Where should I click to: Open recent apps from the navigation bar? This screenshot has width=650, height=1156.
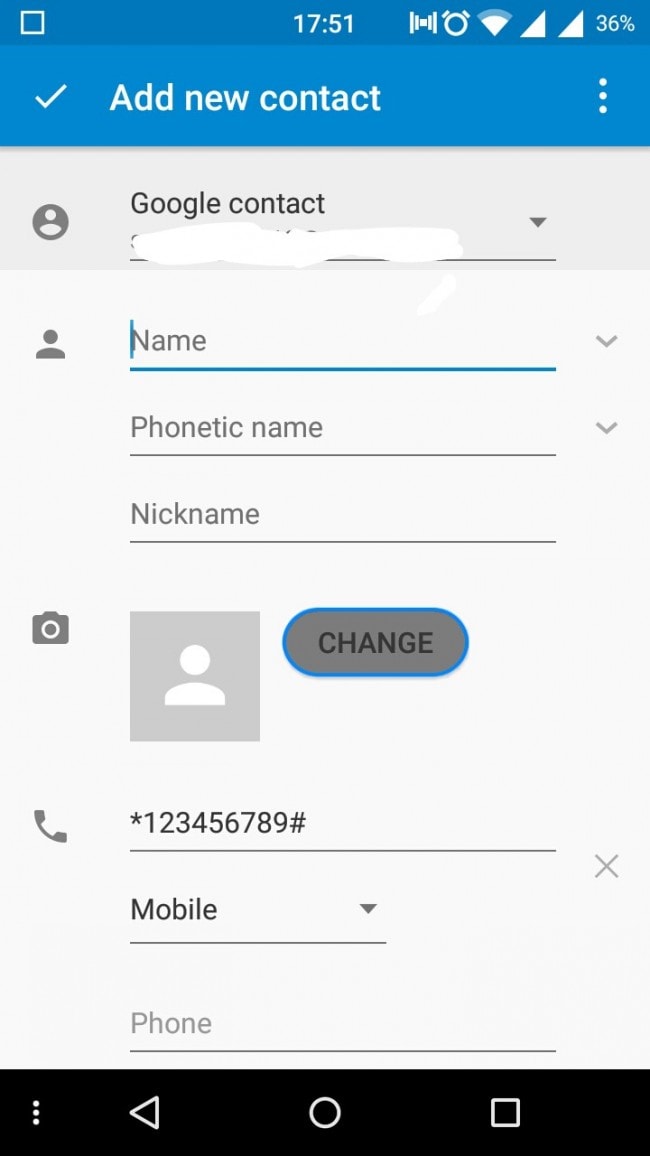(505, 1112)
